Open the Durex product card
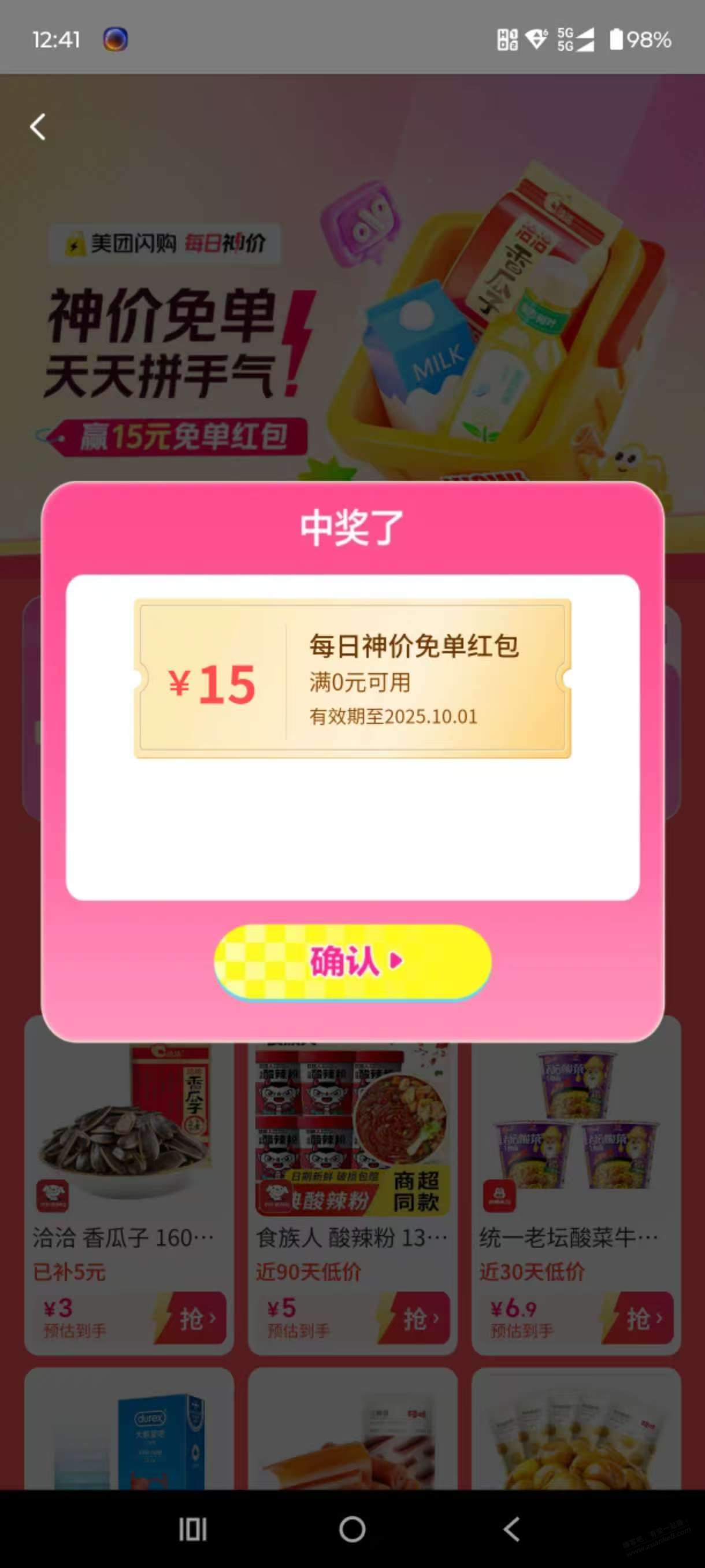705x1568 pixels. coord(129,1430)
